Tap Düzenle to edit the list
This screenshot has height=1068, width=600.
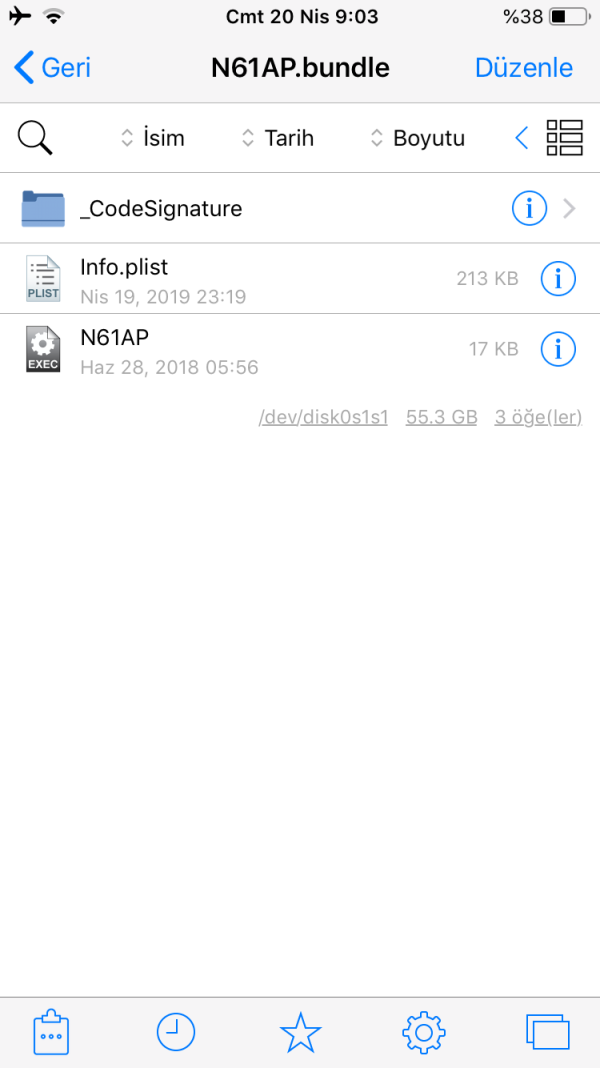point(523,68)
